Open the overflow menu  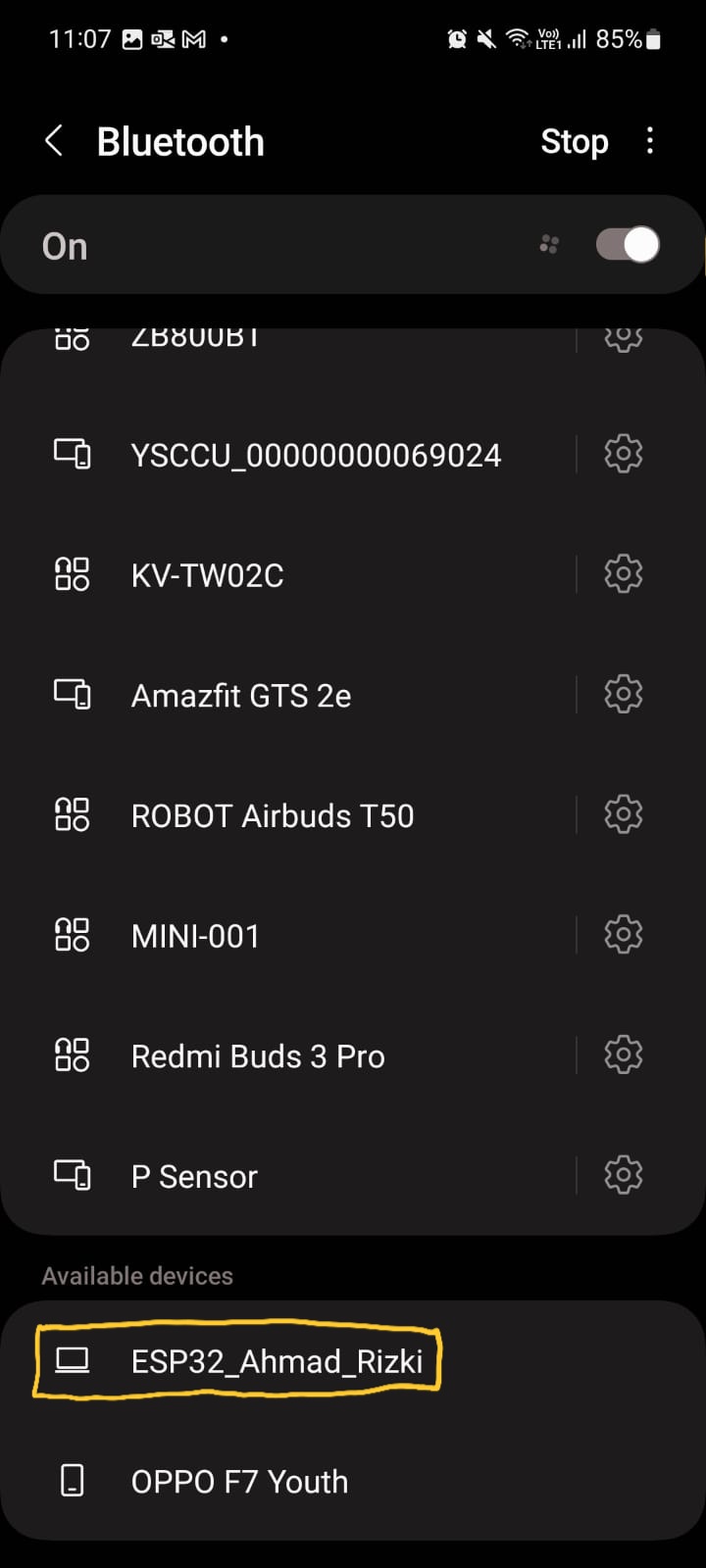pos(649,141)
